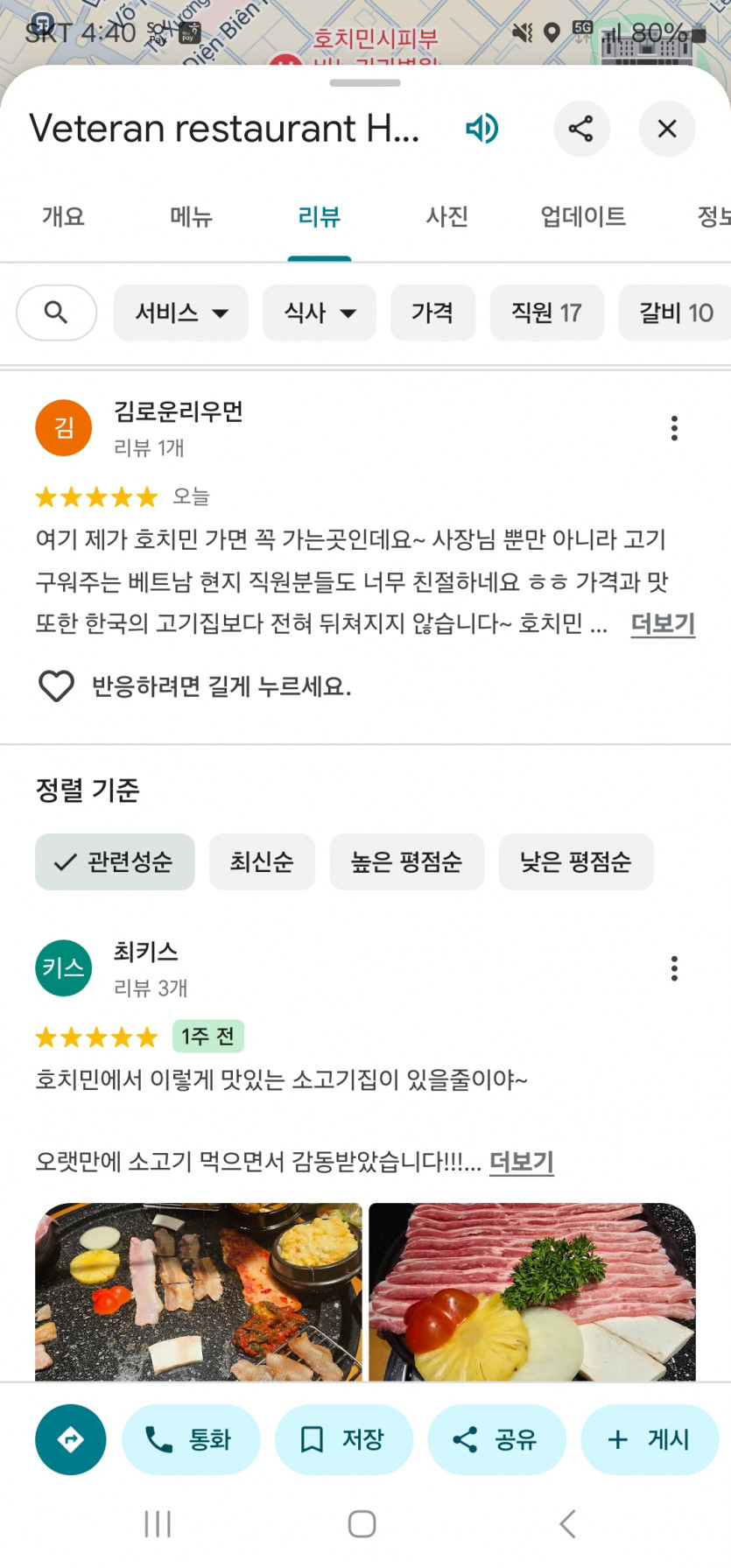Expand the 식사 filter dropdown
This screenshot has width=731, height=1568.
pos(320,313)
